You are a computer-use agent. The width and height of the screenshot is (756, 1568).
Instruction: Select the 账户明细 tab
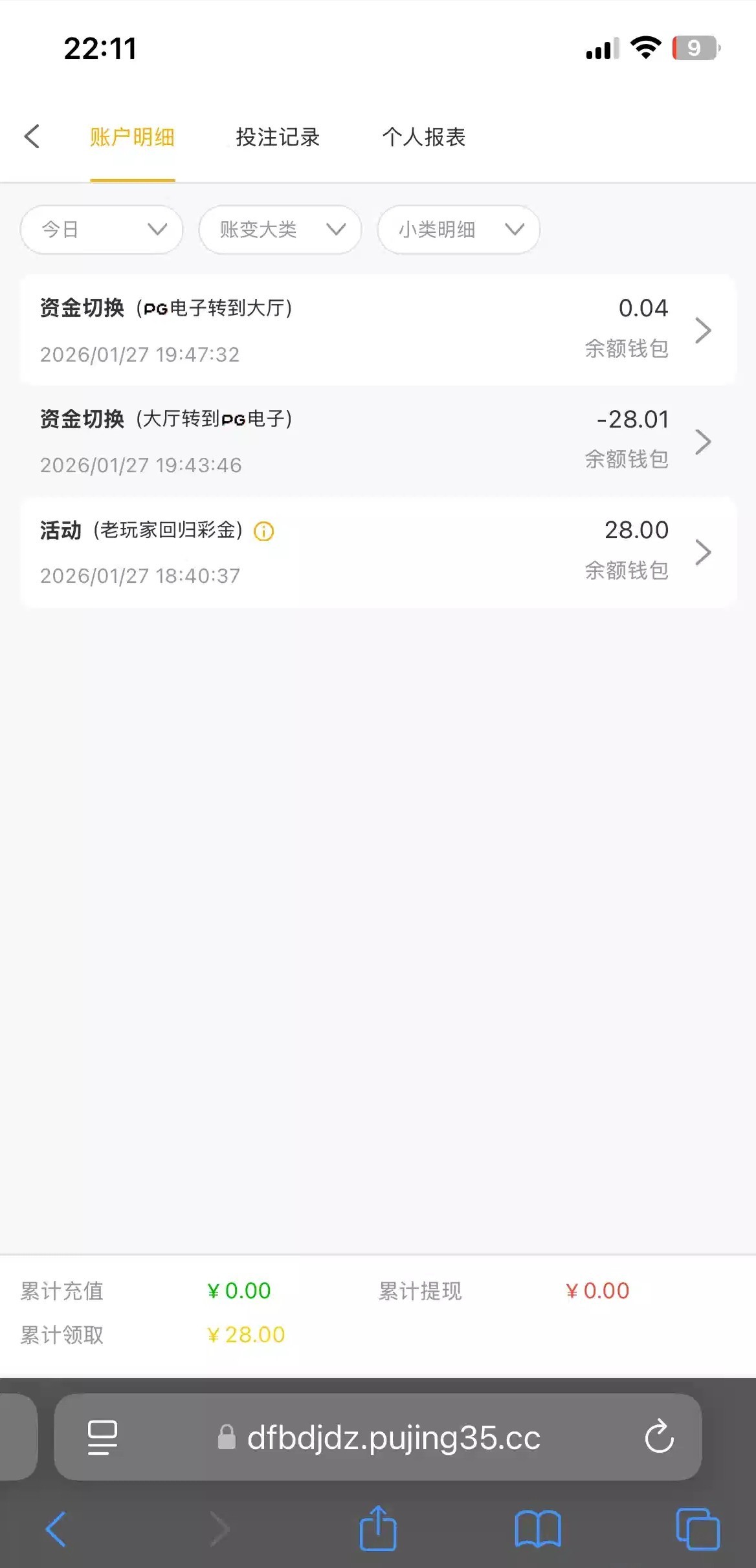[132, 137]
